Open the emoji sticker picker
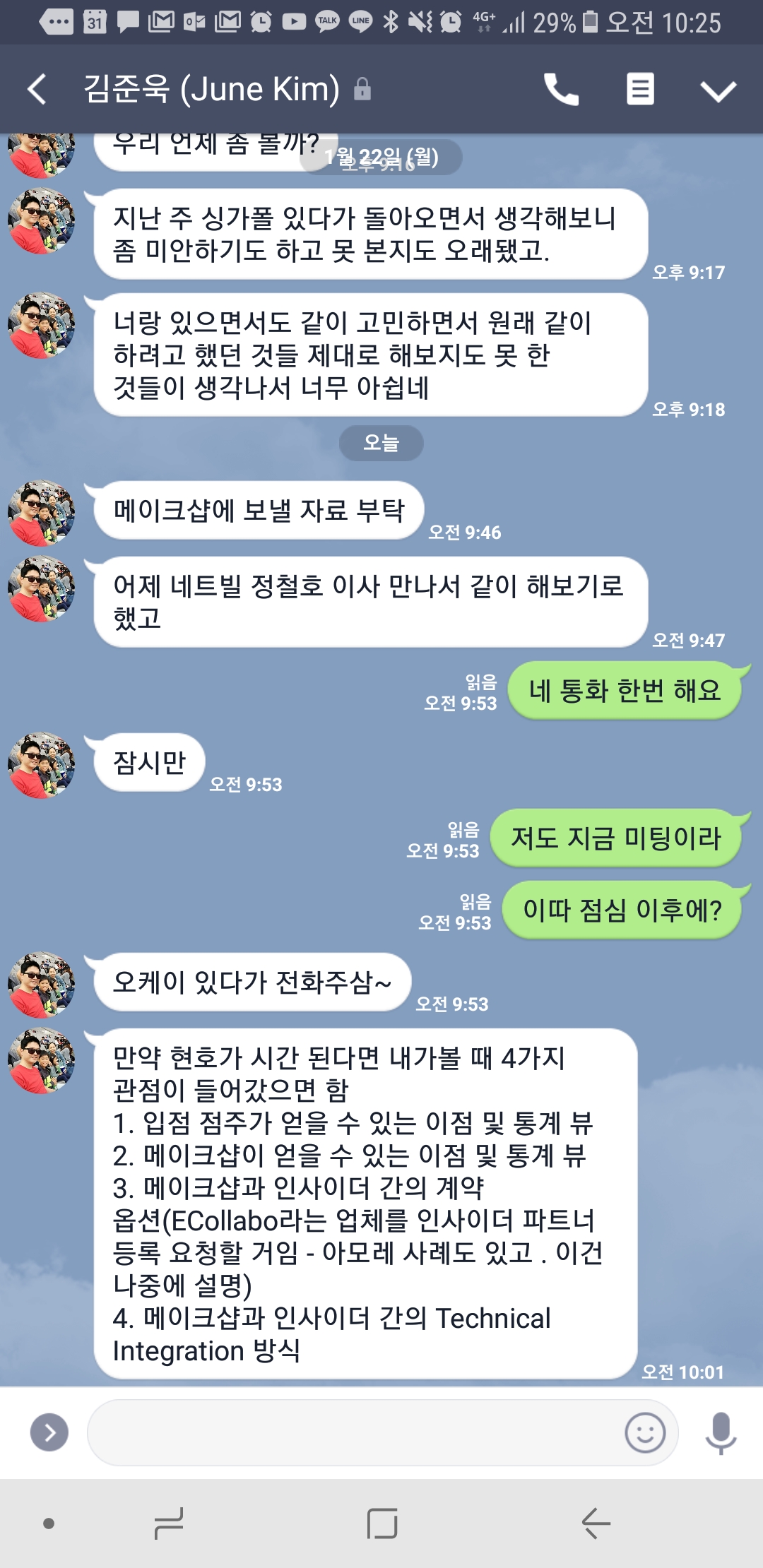763x1568 pixels. pyautogui.click(x=645, y=1432)
